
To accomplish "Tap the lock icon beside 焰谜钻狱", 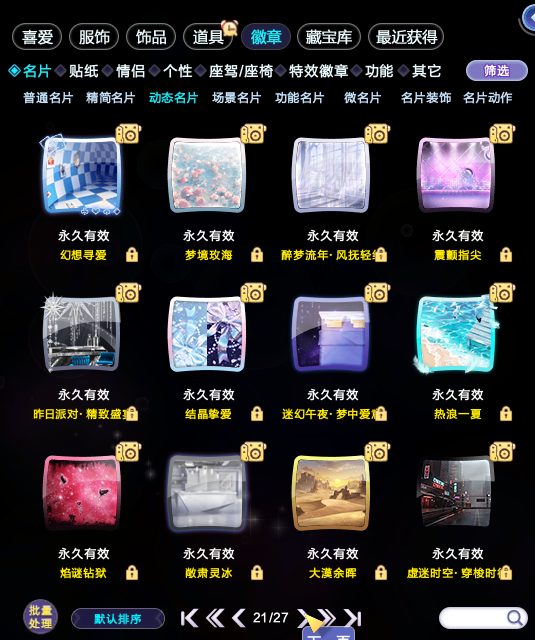I will click(x=132, y=572).
